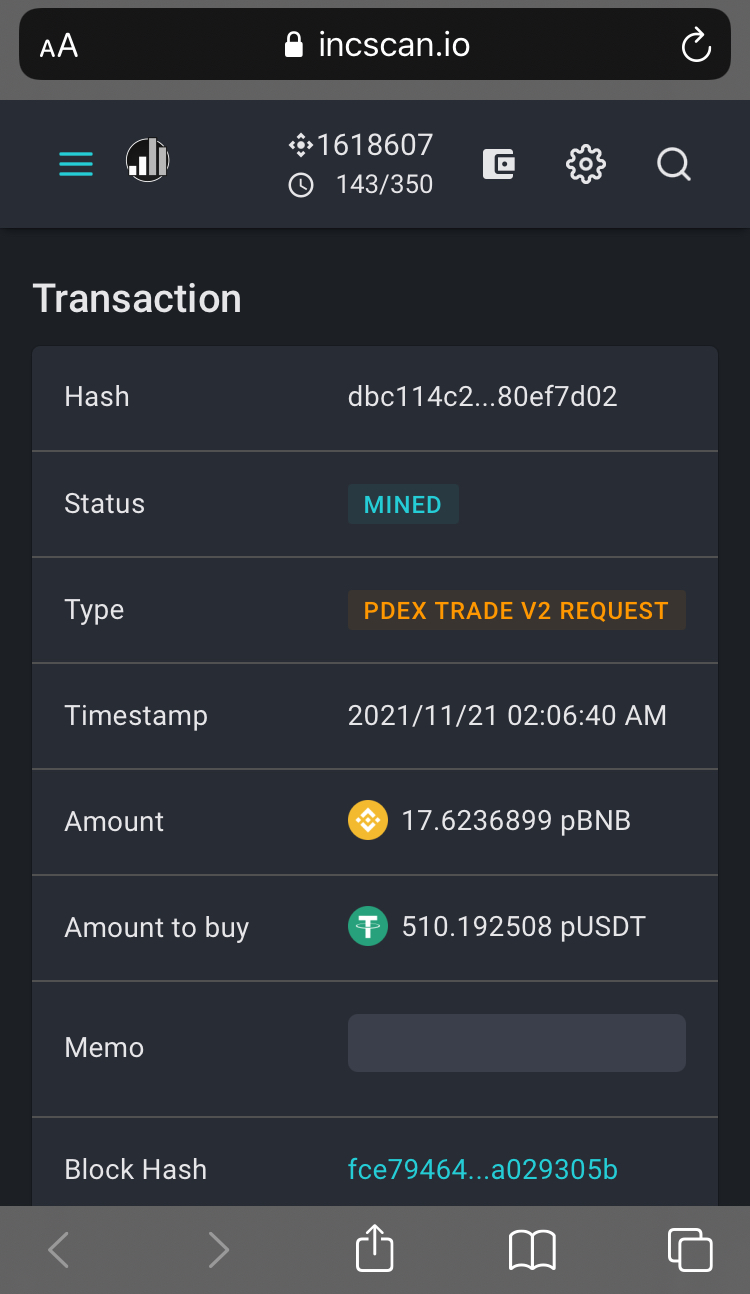The width and height of the screenshot is (750, 1294).
Task: Open the hamburger navigation menu
Action: [x=76, y=164]
